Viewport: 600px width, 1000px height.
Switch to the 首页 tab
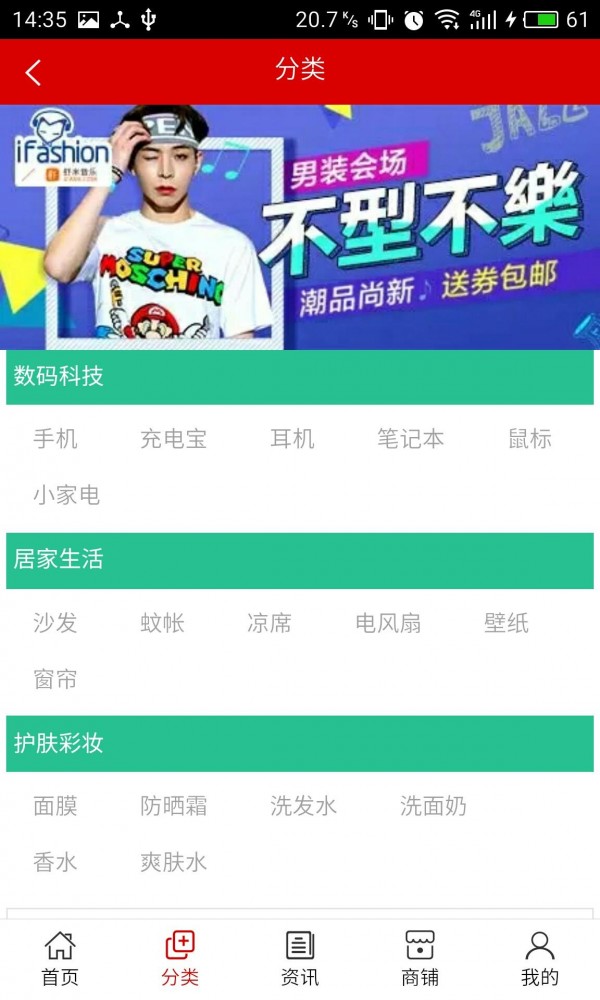[x=60, y=958]
